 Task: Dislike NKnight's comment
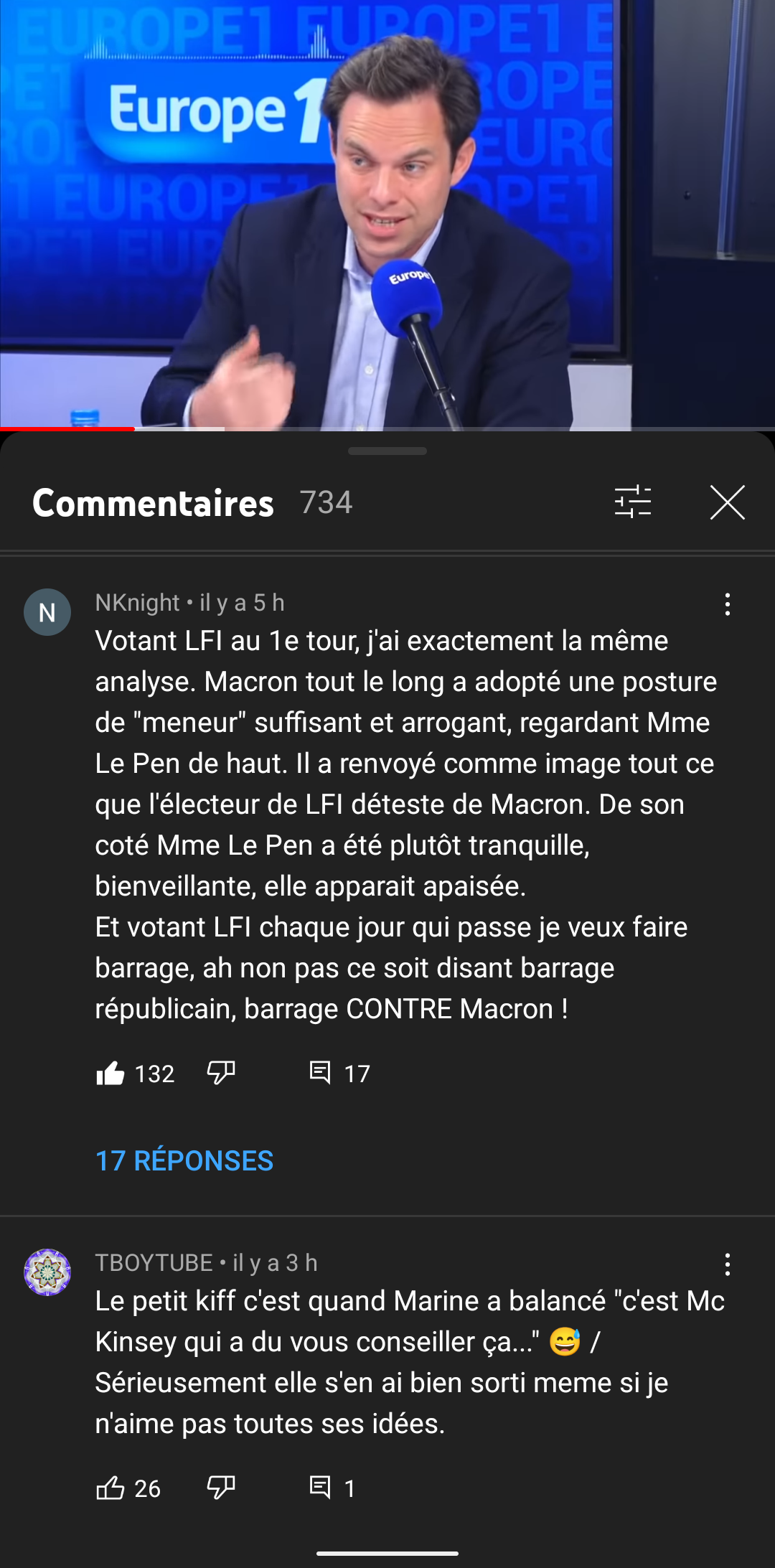click(221, 1073)
